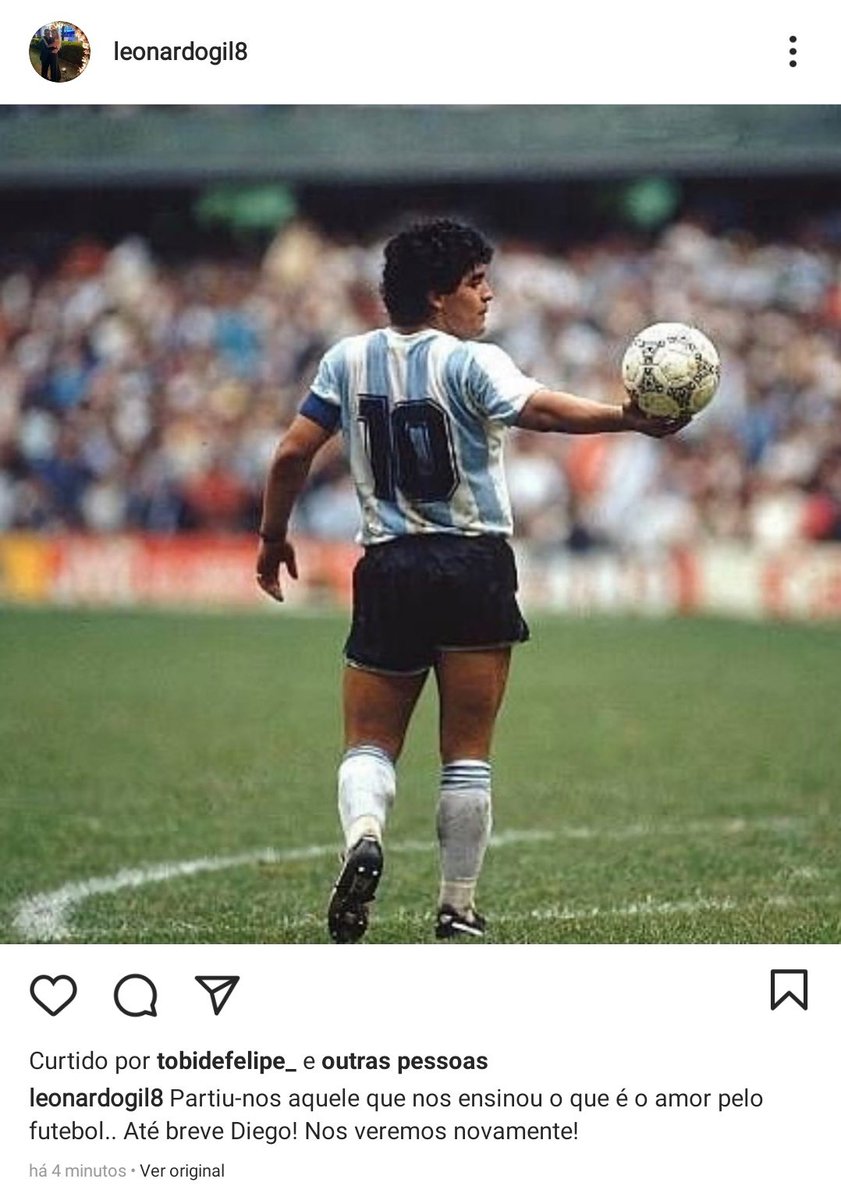Screen dimensions: 841x1200
Task: Open comments on this post
Action: 135,995
